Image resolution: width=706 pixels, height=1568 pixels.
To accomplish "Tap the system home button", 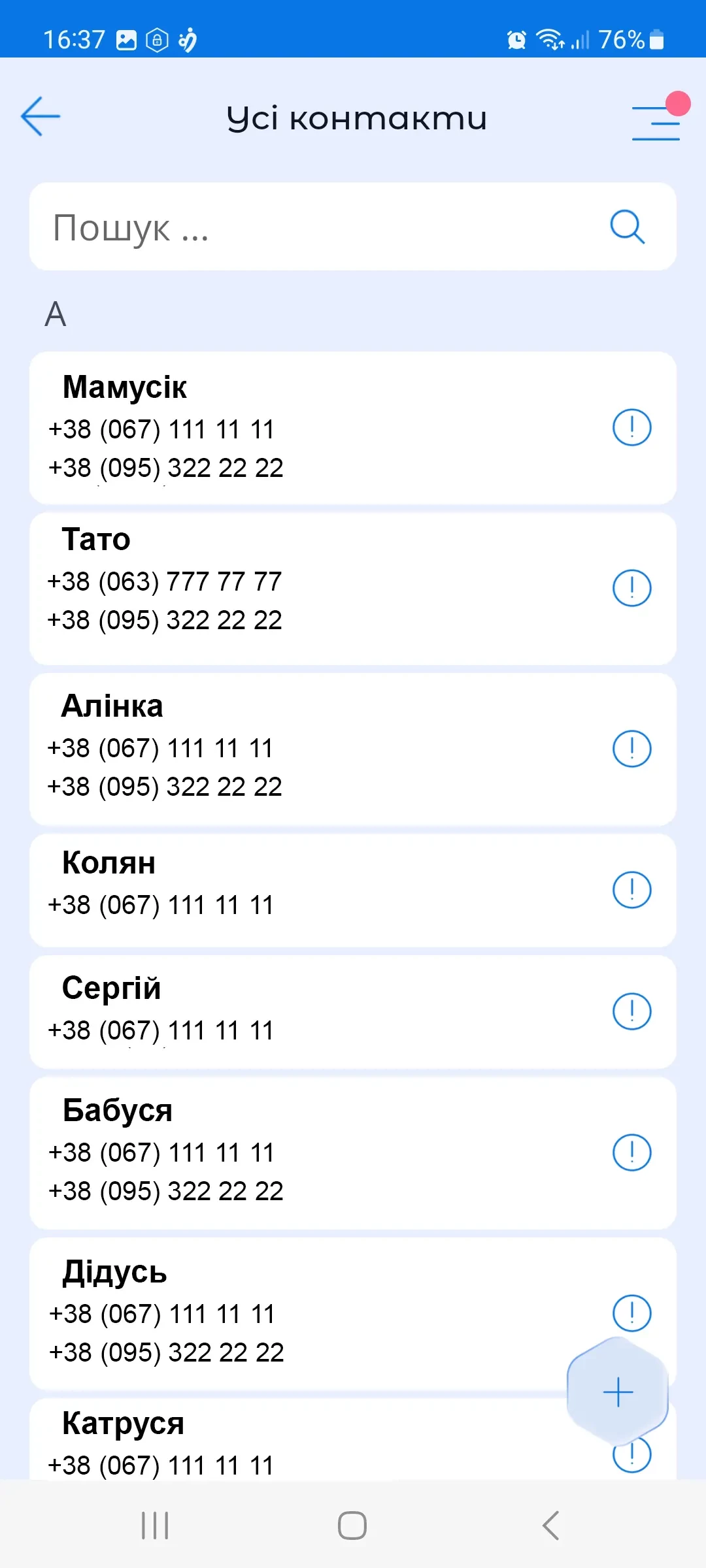I will [x=352, y=1526].
